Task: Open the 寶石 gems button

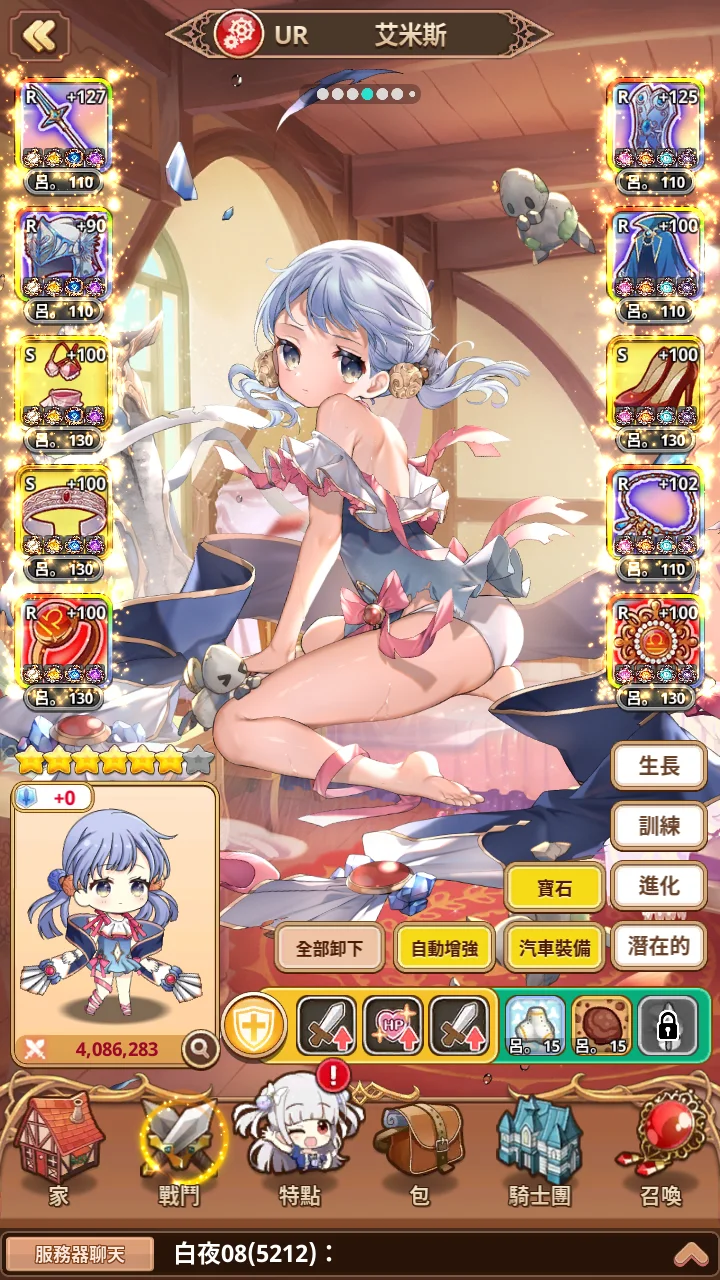Action: coord(554,887)
